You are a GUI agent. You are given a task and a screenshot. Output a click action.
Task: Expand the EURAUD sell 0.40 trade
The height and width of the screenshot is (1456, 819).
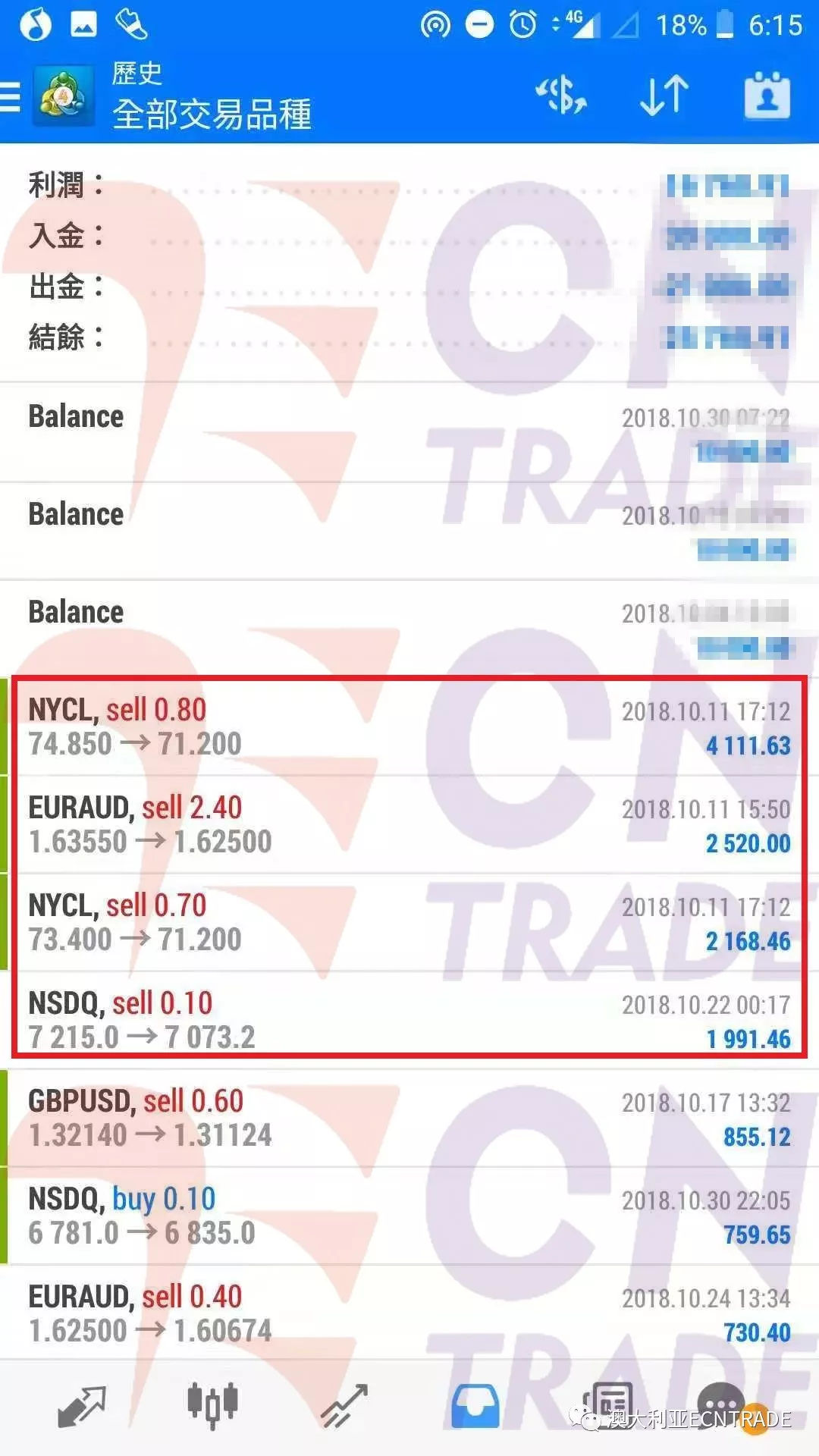coord(408,1314)
